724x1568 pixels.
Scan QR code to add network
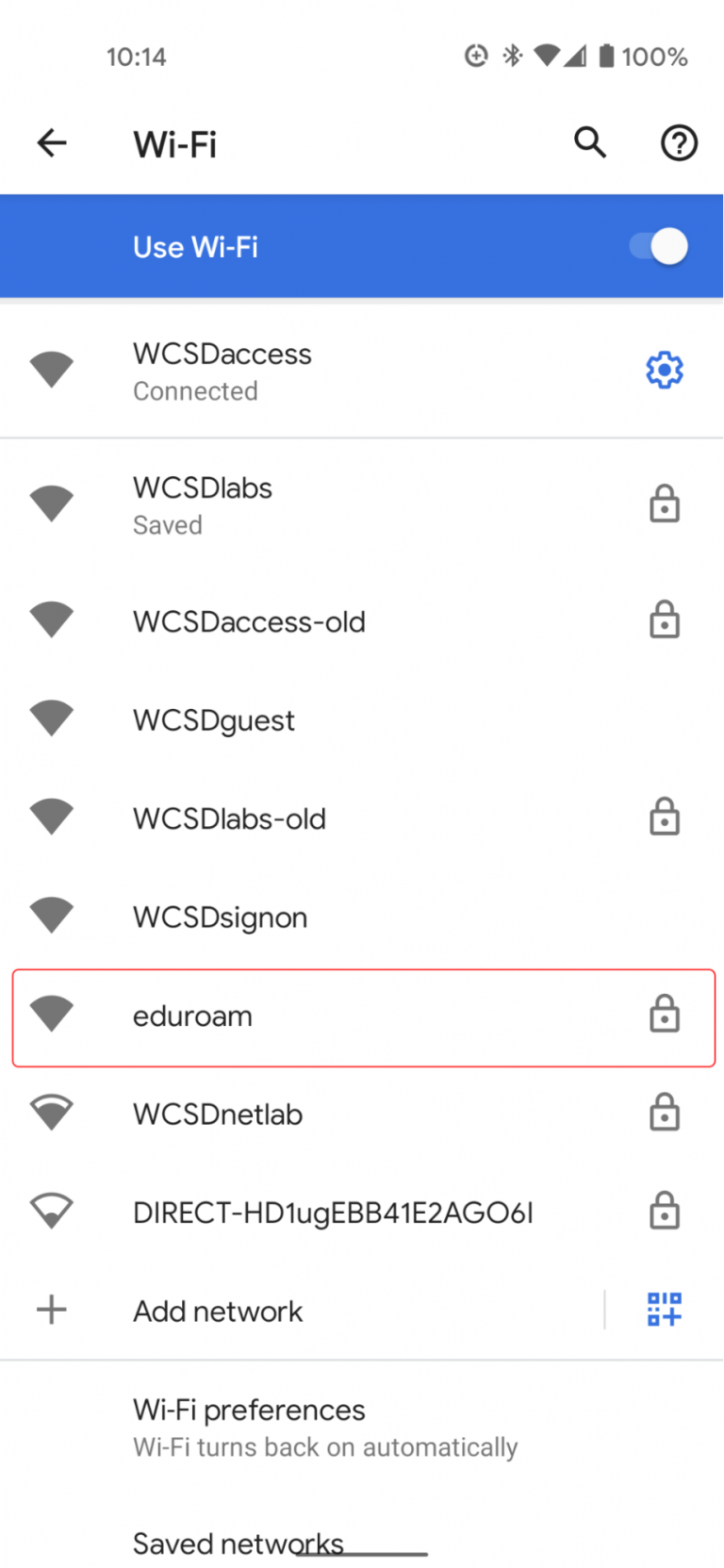point(665,1310)
